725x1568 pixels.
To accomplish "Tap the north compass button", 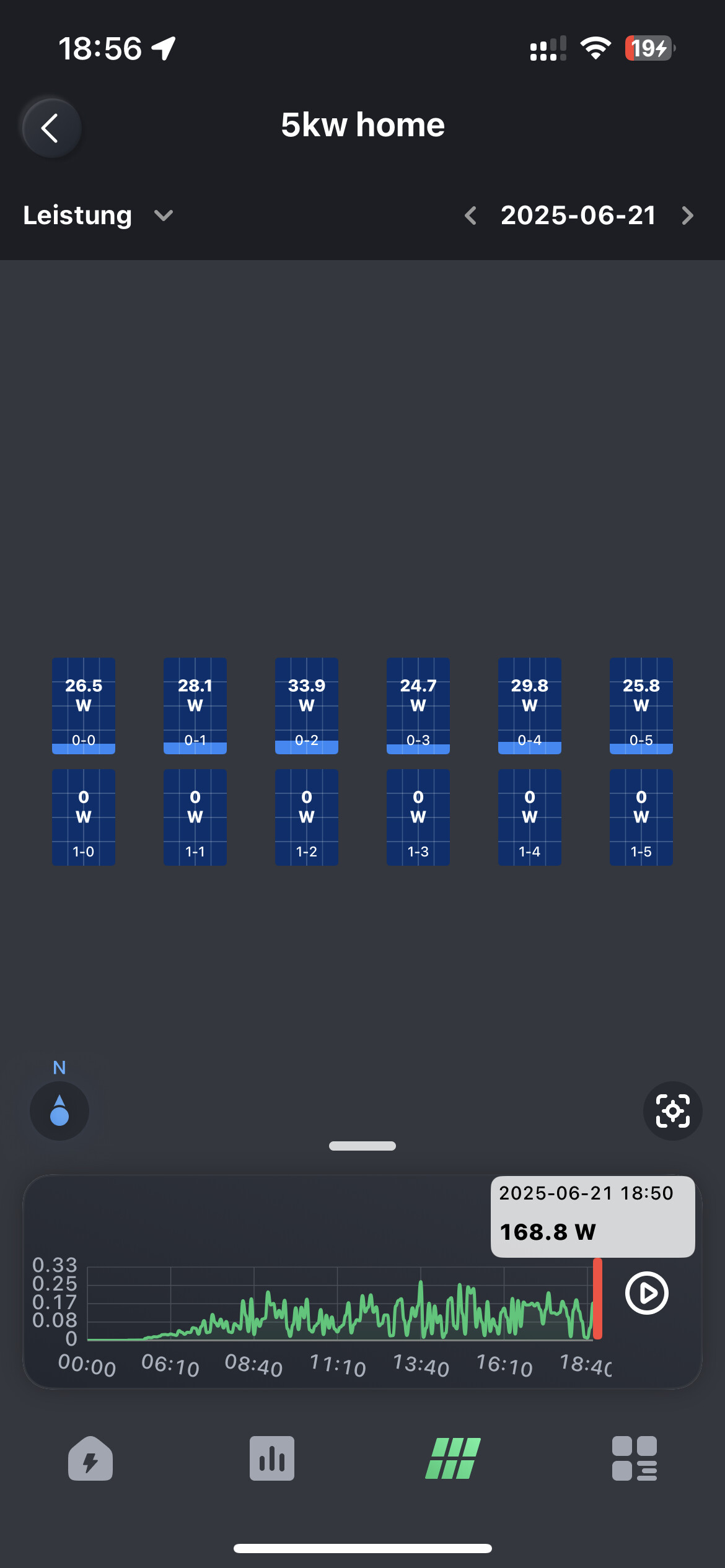I will (x=59, y=1111).
